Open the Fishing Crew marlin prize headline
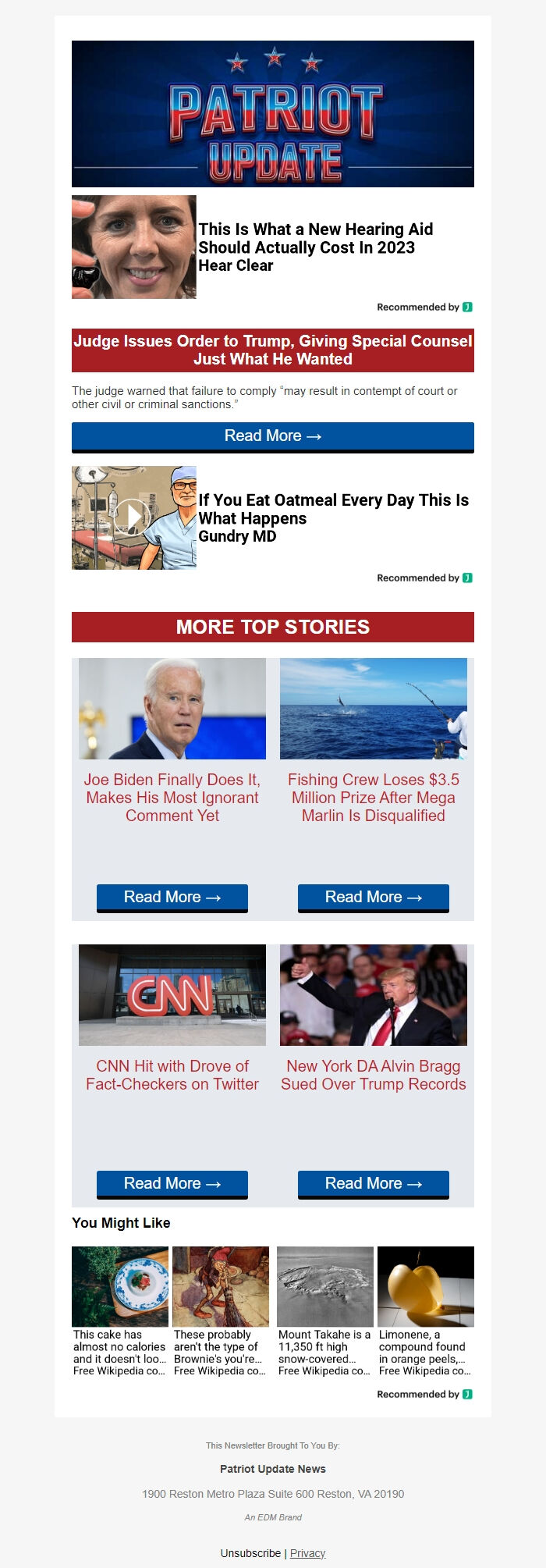This screenshot has width=546, height=1568. point(374,797)
